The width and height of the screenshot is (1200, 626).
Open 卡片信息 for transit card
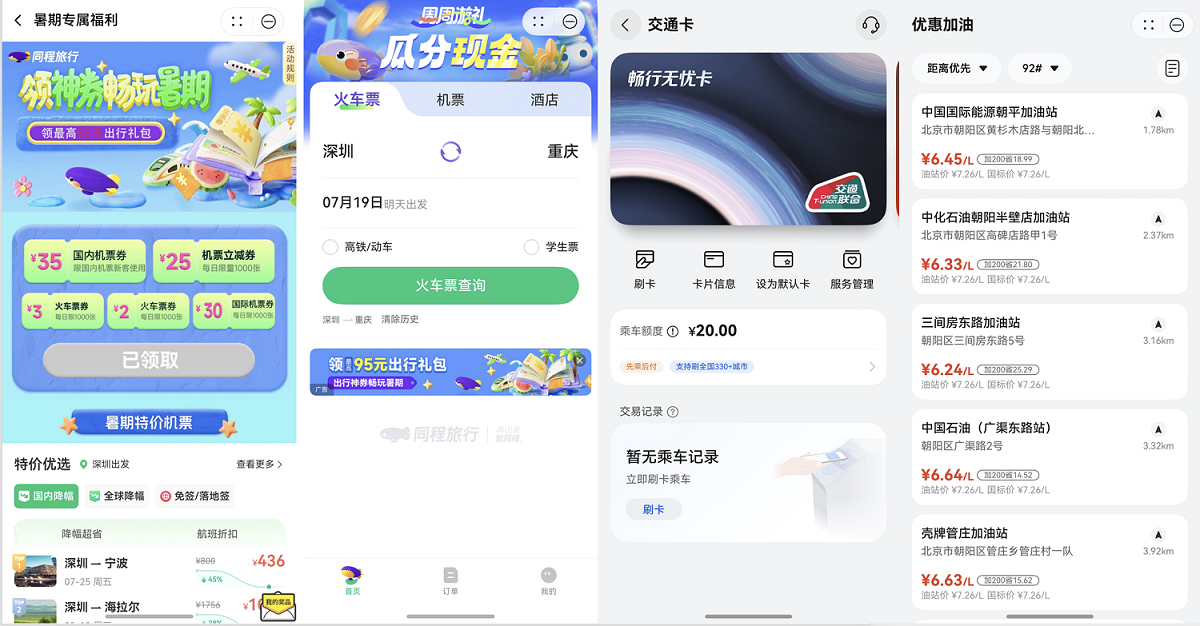713,270
